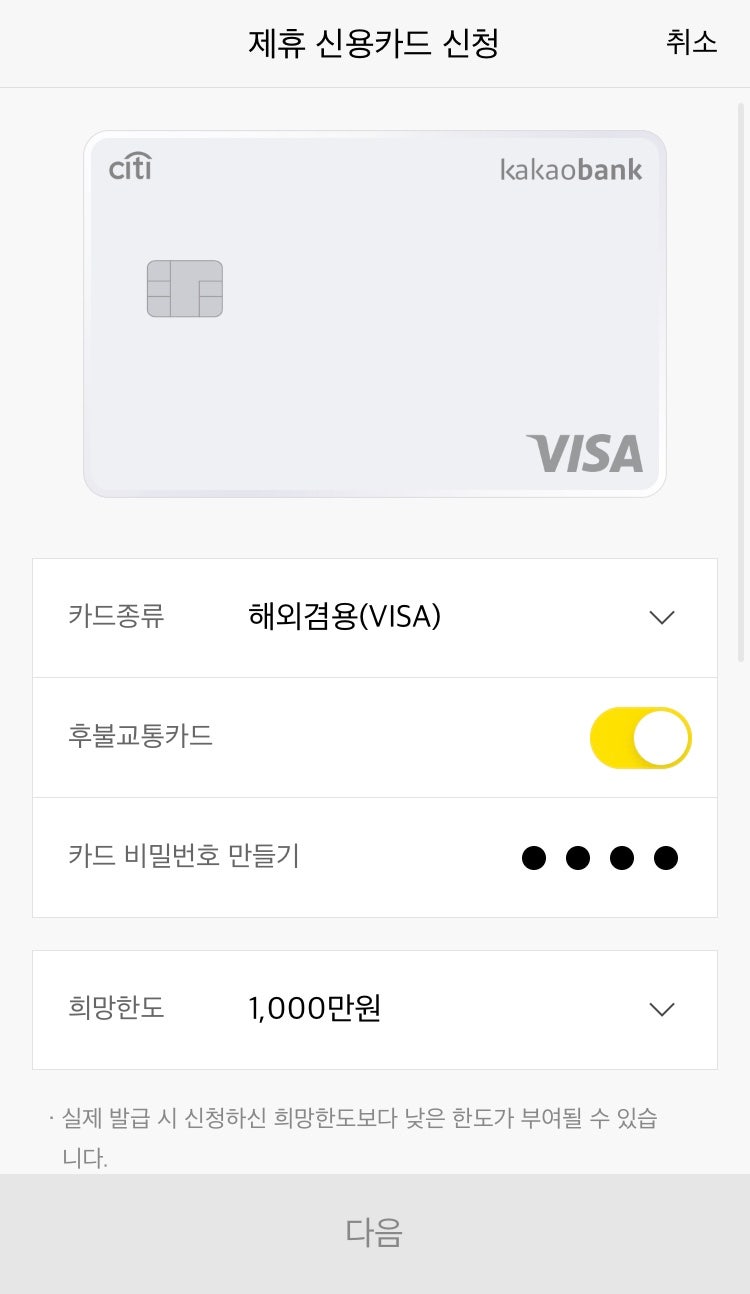Click the second password masking dot
Image resolution: width=750 pixels, height=1294 pixels.
tap(578, 857)
